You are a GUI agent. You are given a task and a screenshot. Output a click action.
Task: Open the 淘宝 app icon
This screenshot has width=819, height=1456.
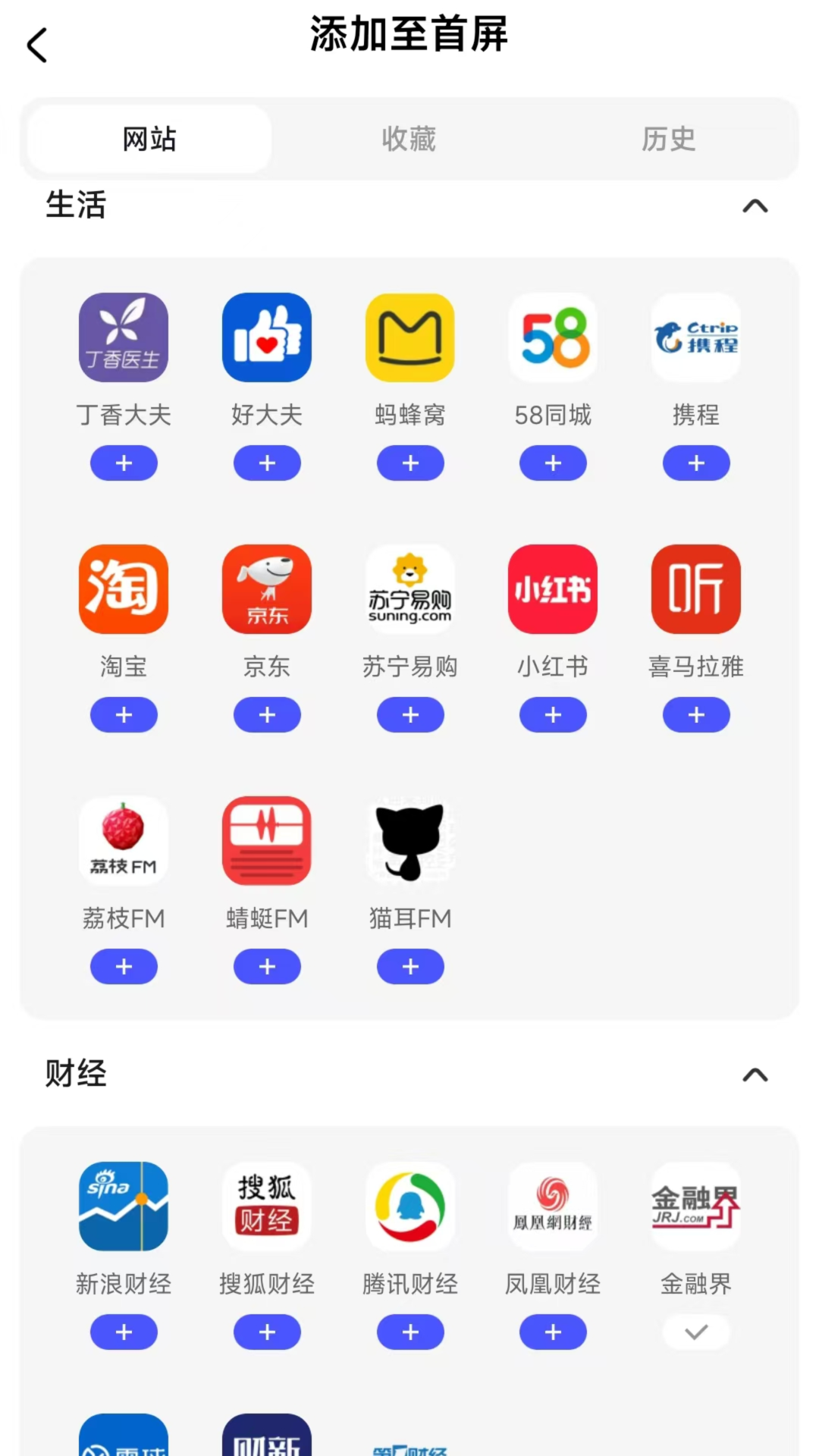[x=124, y=590]
